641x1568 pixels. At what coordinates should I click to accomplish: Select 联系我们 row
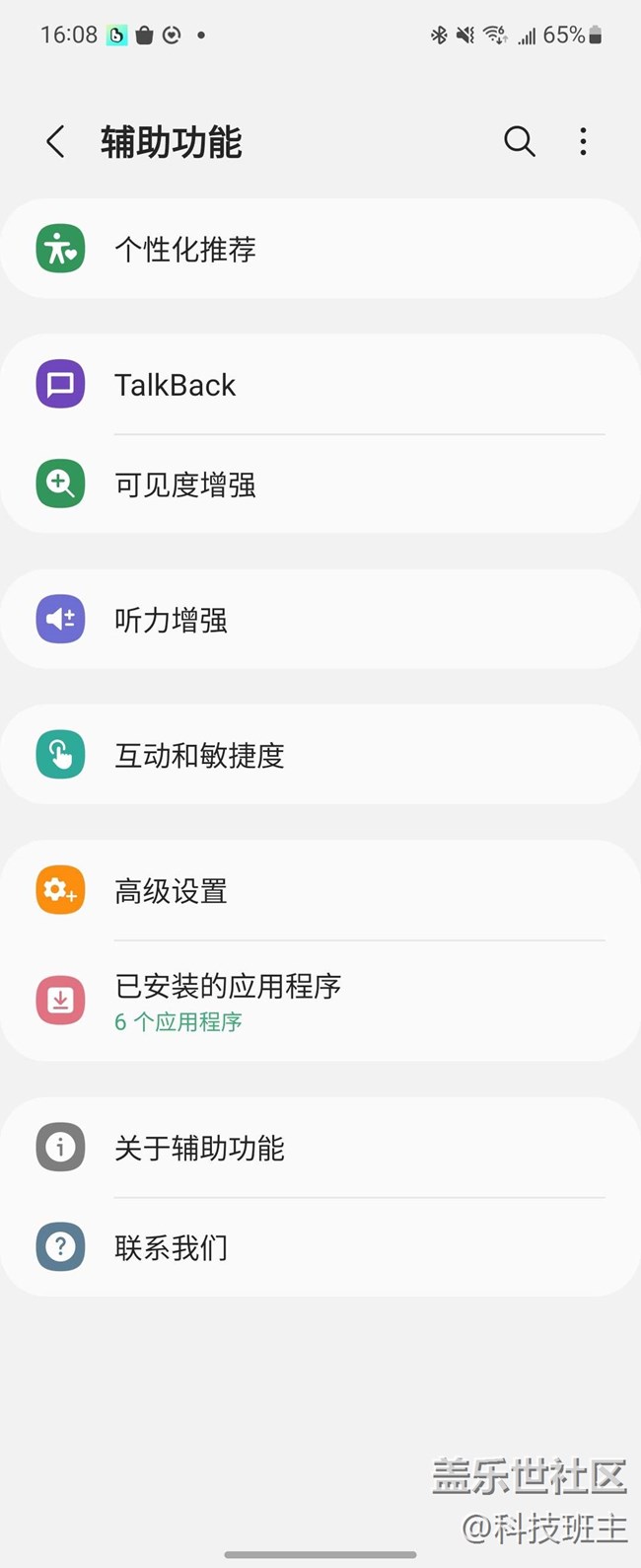point(320,1247)
